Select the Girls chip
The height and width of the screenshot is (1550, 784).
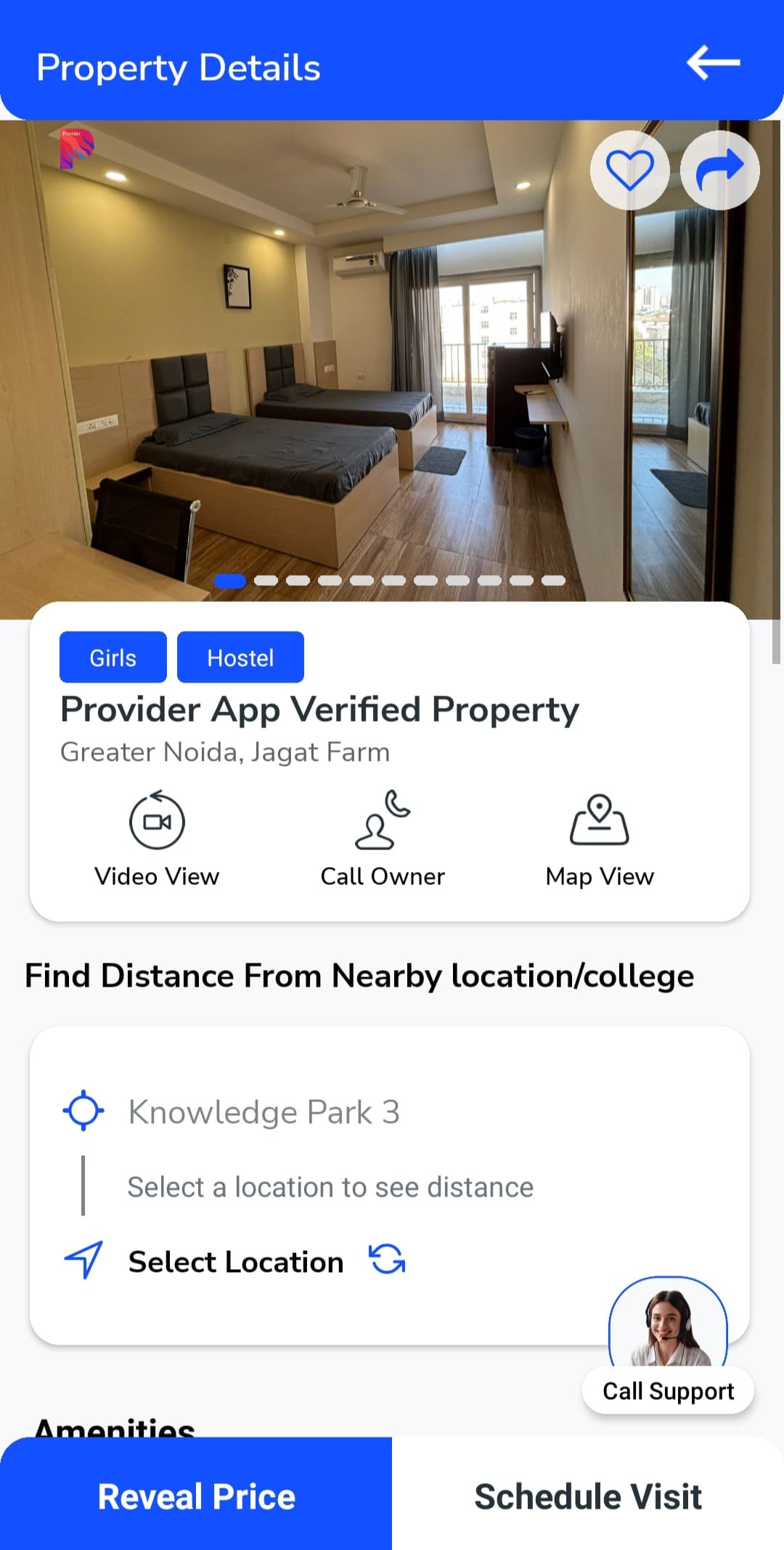pos(112,657)
